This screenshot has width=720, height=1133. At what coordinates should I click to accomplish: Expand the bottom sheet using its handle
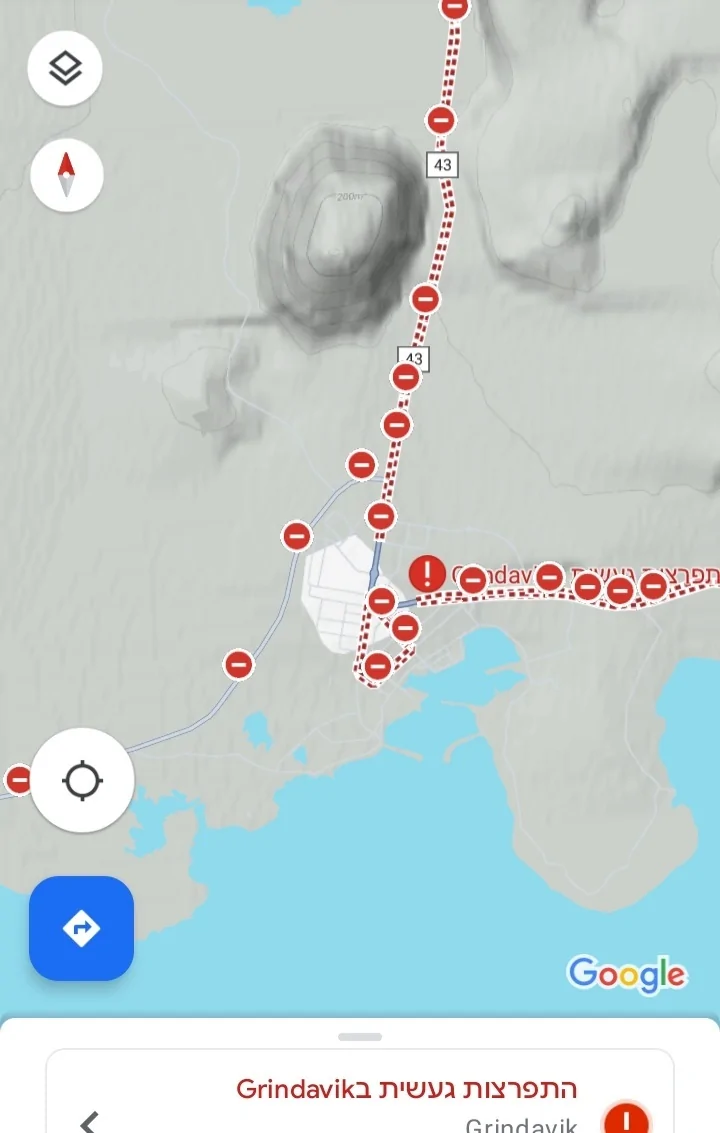click(360, 1037)
